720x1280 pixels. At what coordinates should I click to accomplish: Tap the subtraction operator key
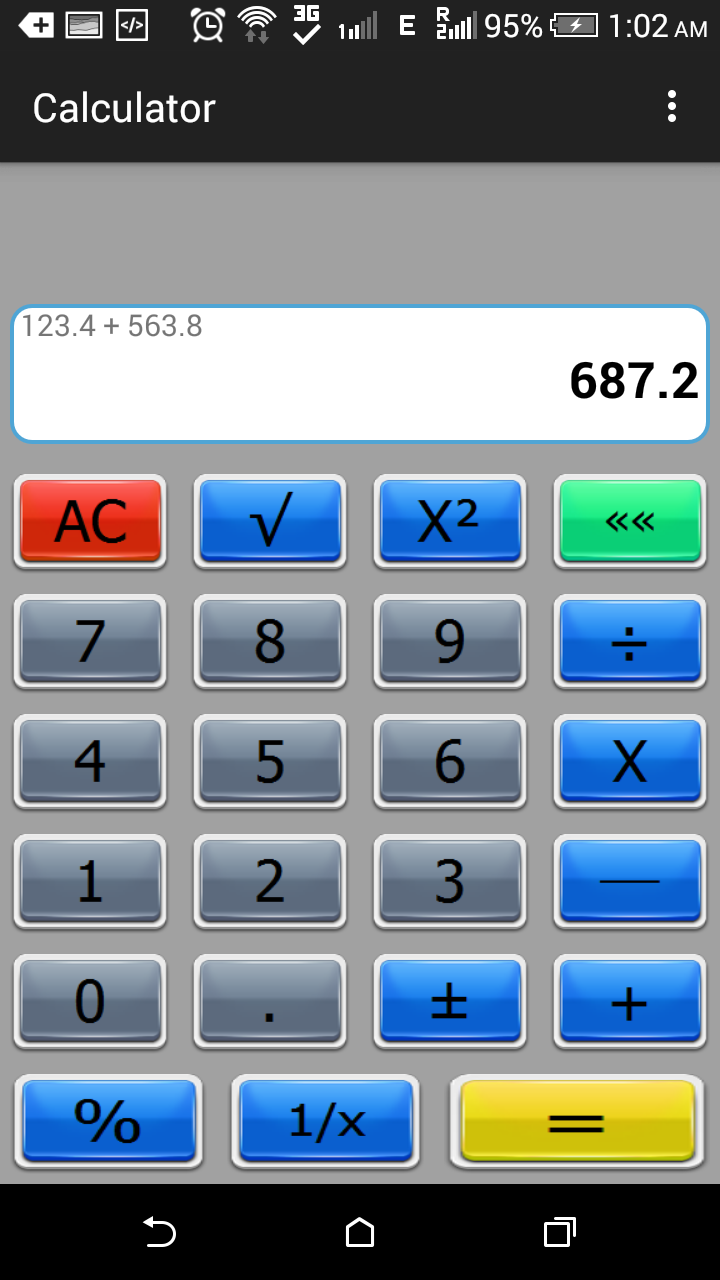(630, 882)
